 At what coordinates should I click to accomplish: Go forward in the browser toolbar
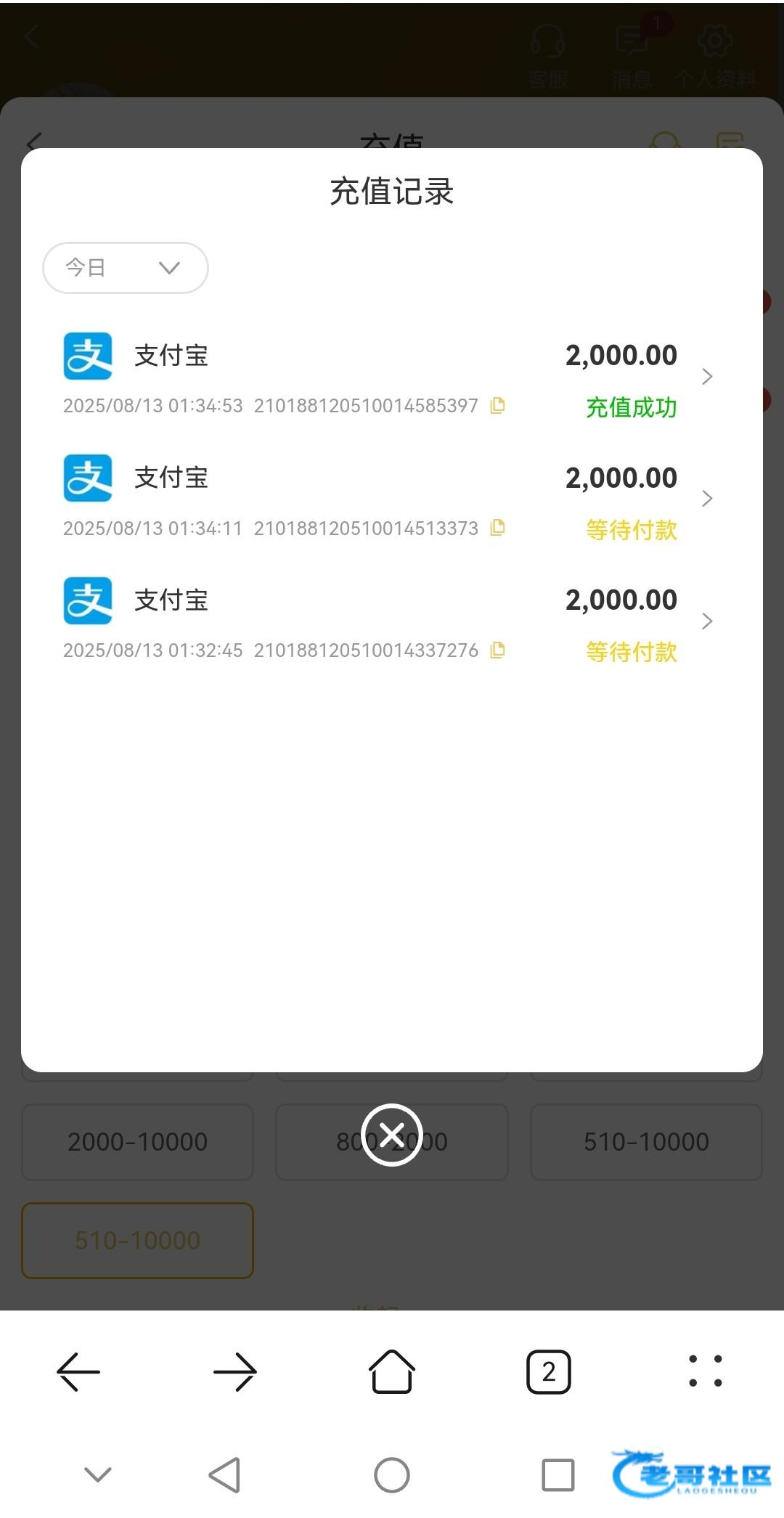(235, 1372)
